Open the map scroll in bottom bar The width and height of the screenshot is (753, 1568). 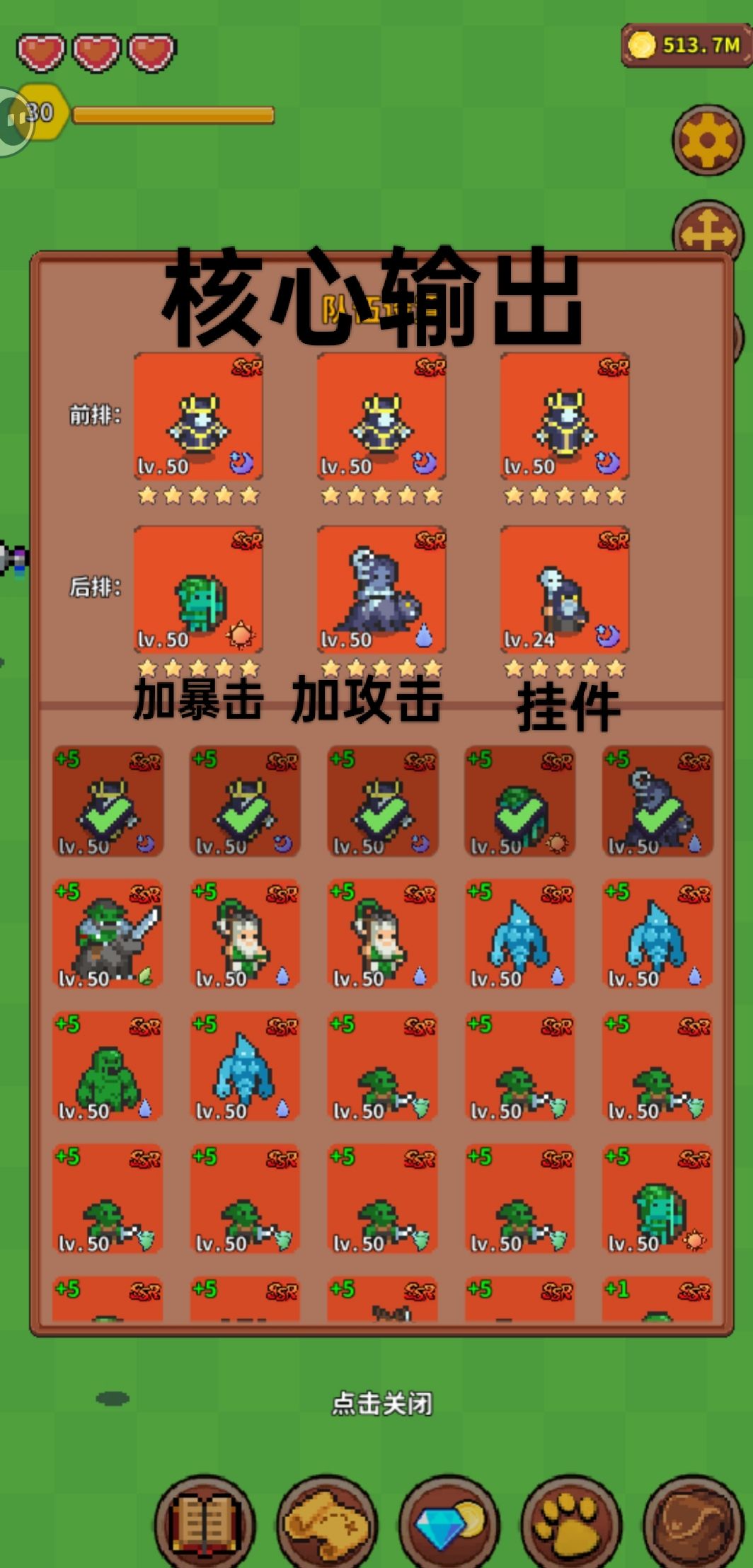click(x=327, y=1524)
